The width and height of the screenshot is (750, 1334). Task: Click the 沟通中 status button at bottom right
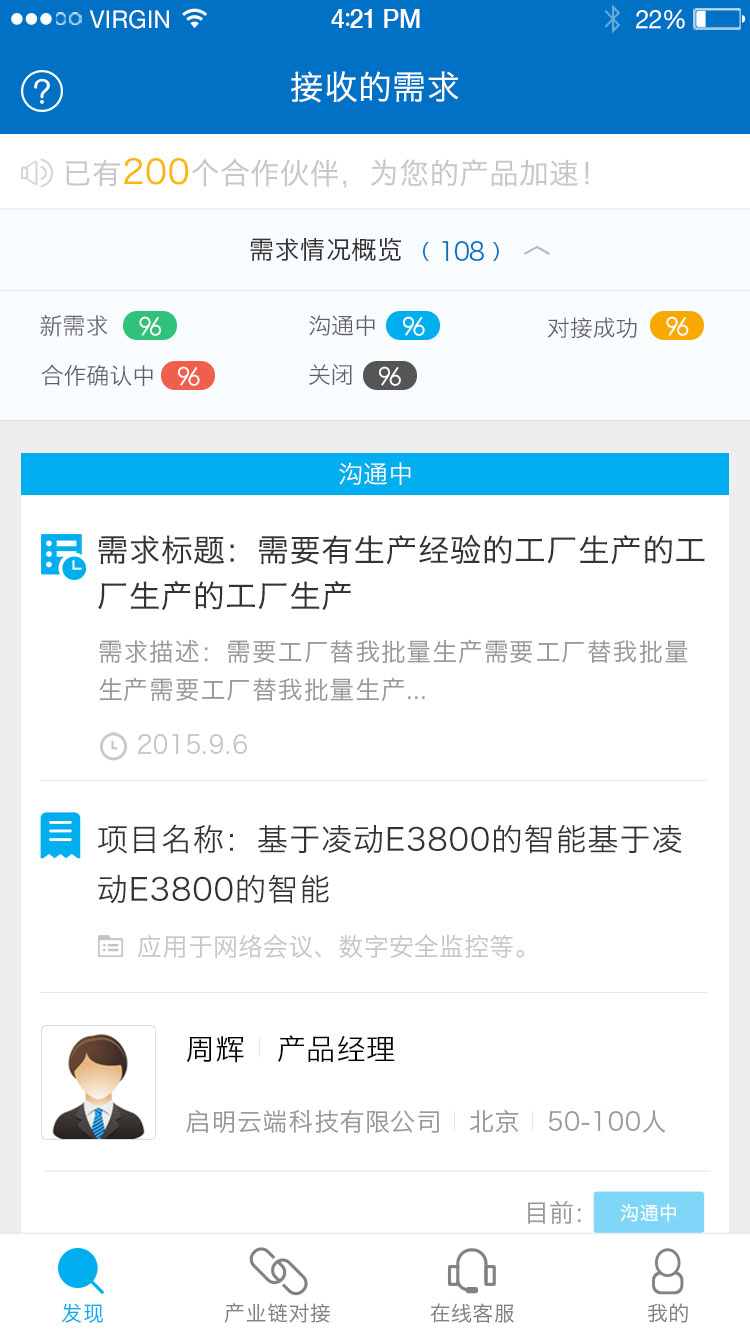[x=648, y=1211]
